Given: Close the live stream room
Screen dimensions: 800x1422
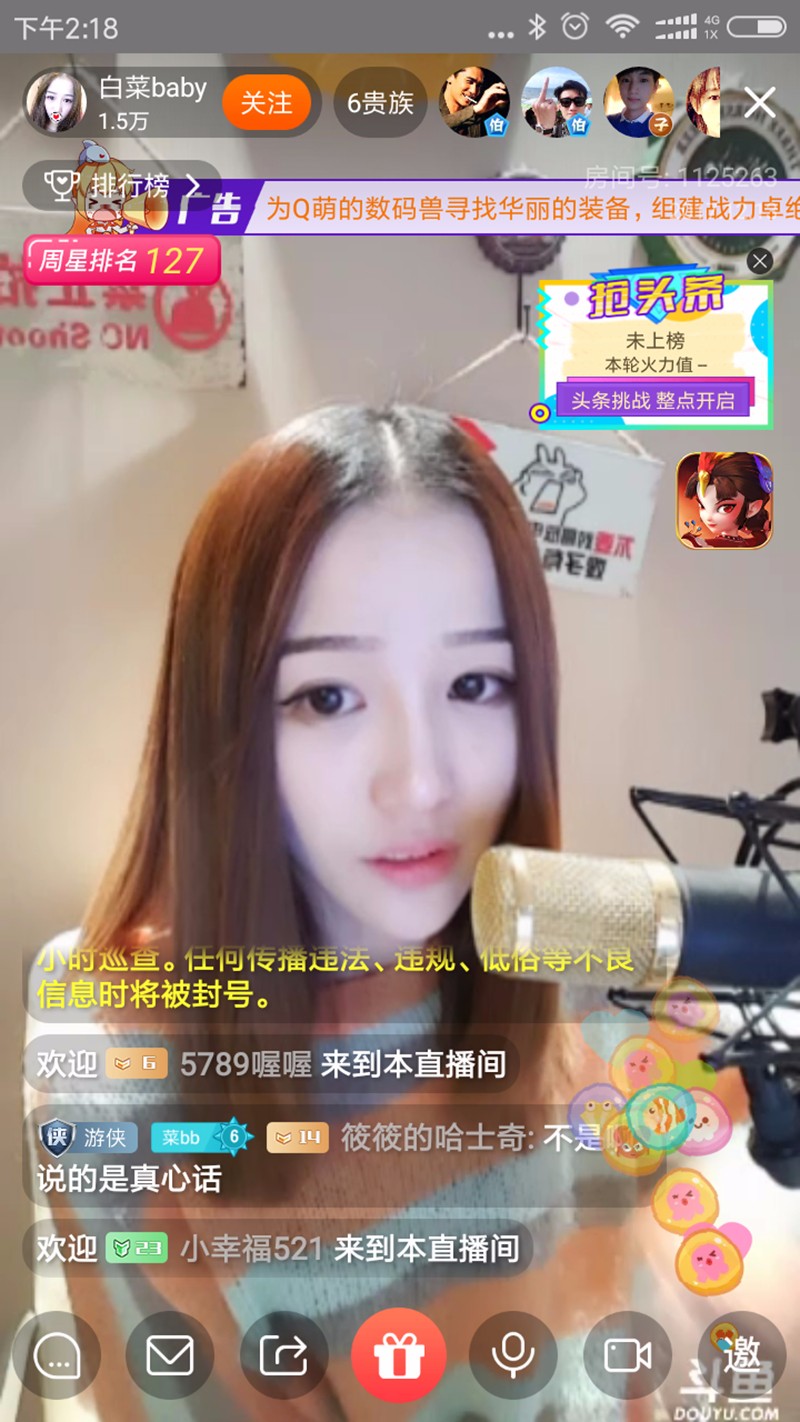Looking at the screenshot, I should [x=760, y=102].
